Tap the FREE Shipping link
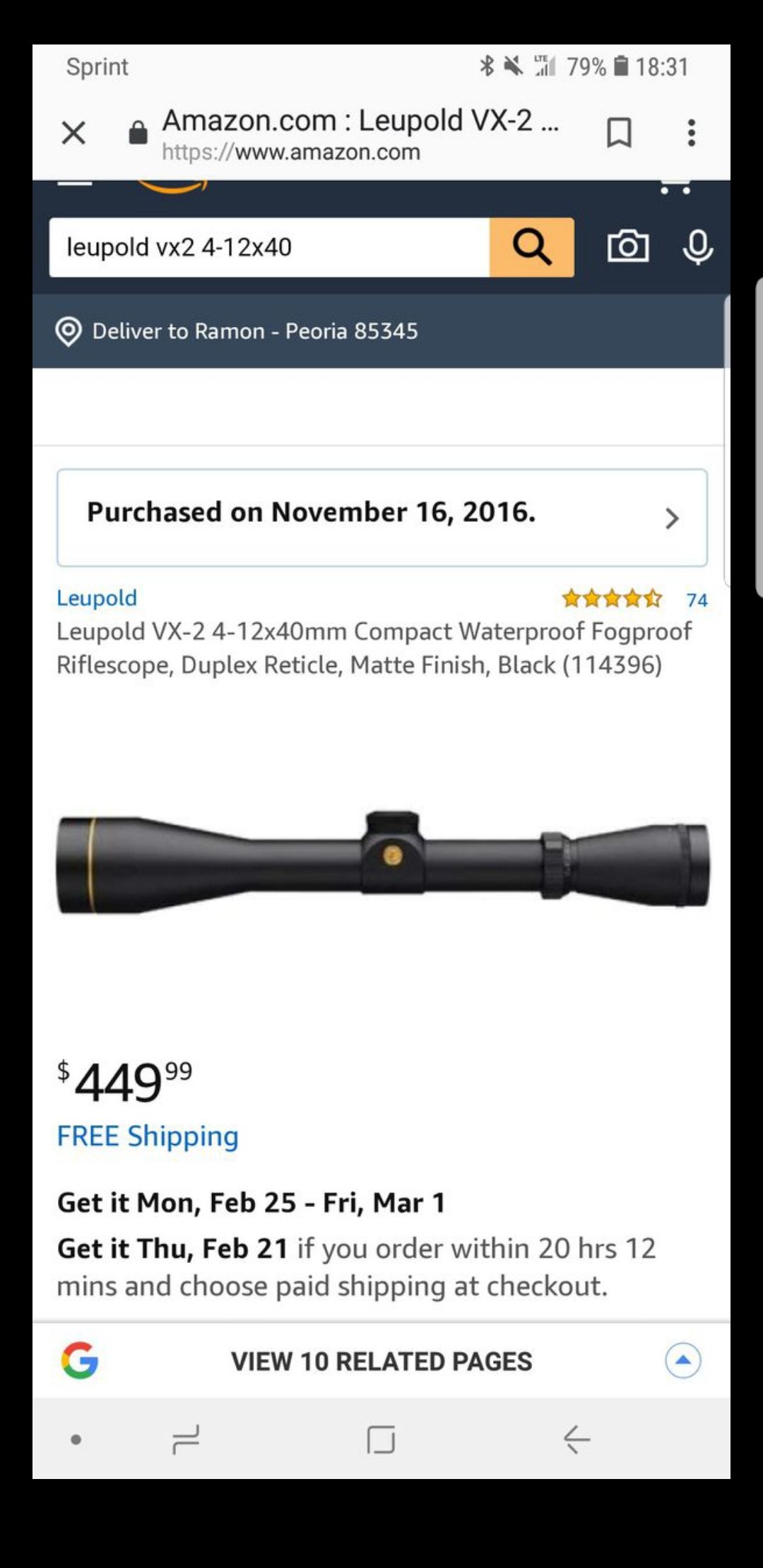This screenshot has height=1568, width=763. point(148,1136)
